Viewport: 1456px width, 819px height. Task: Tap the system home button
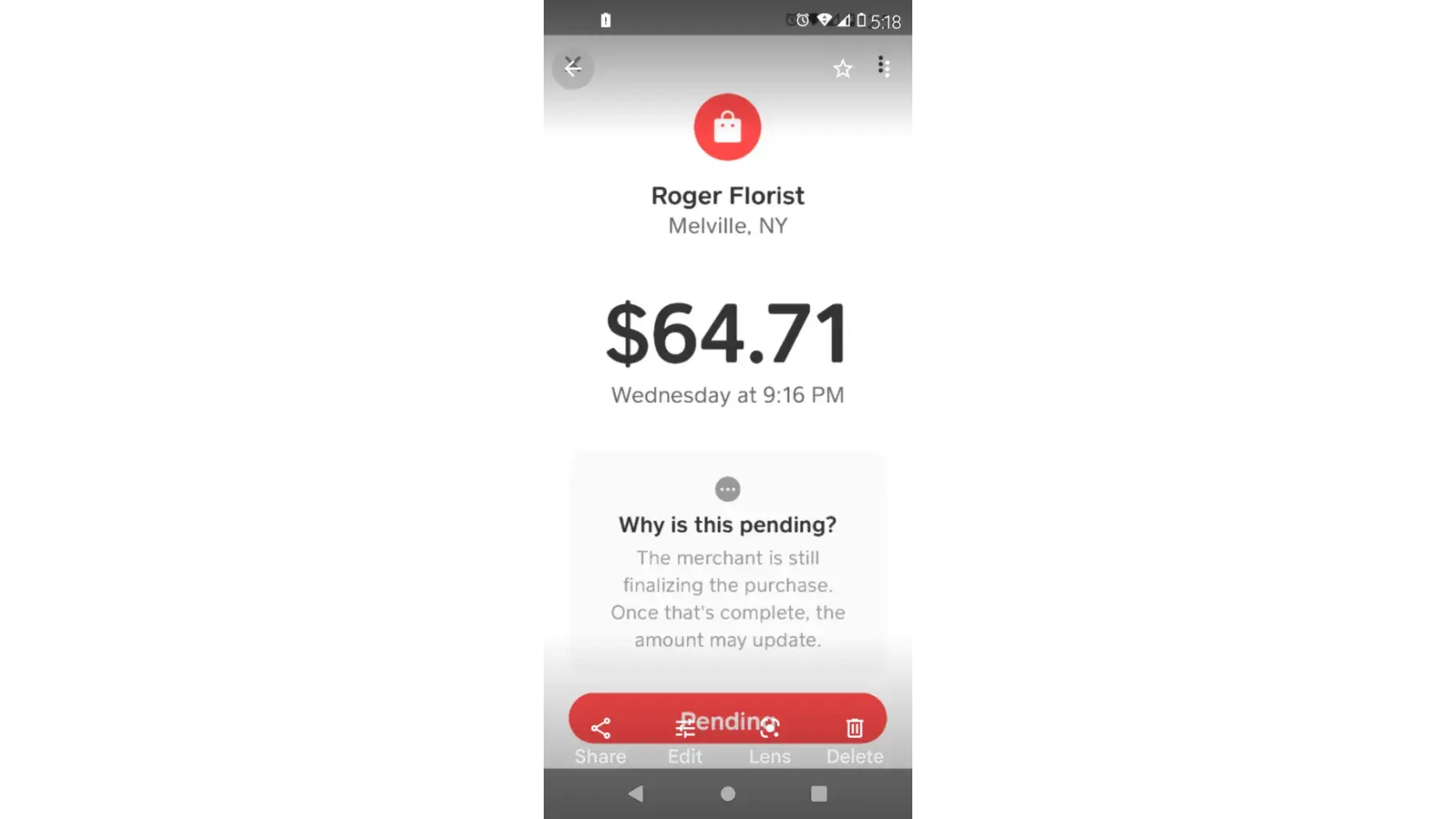727,794
